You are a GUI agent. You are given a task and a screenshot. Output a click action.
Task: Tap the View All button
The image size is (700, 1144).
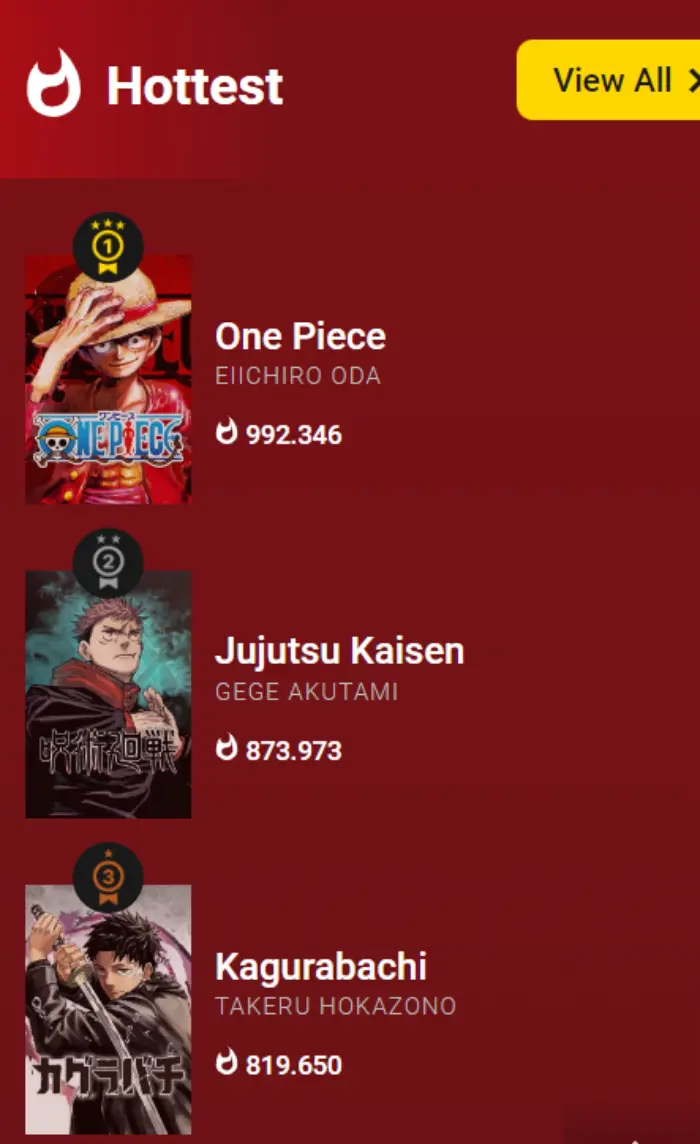pos(609,80)
